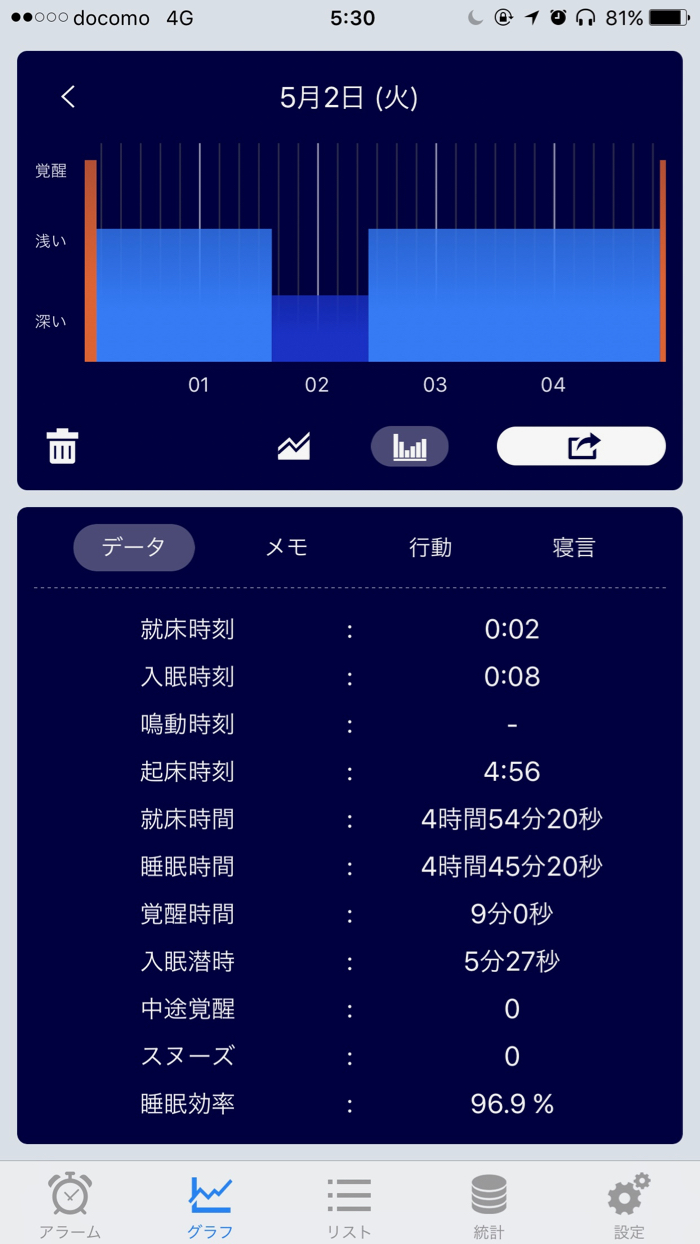The height and width of the screenshot is (1244, 700).
Task: Switch to the line graph view
Action: click(294, 446)
